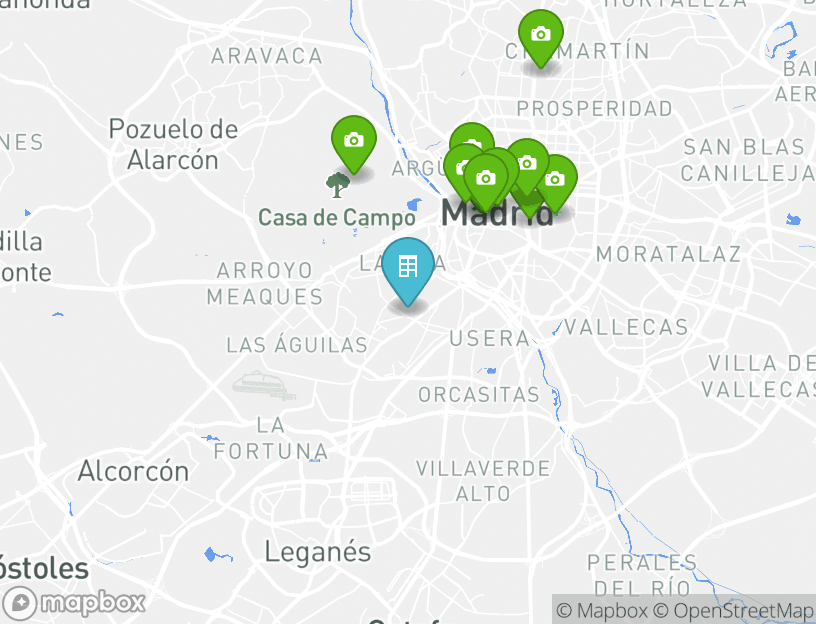816x624 pixels.
Task: Open the Mapbox attribution link
Action: pos(602,610)
